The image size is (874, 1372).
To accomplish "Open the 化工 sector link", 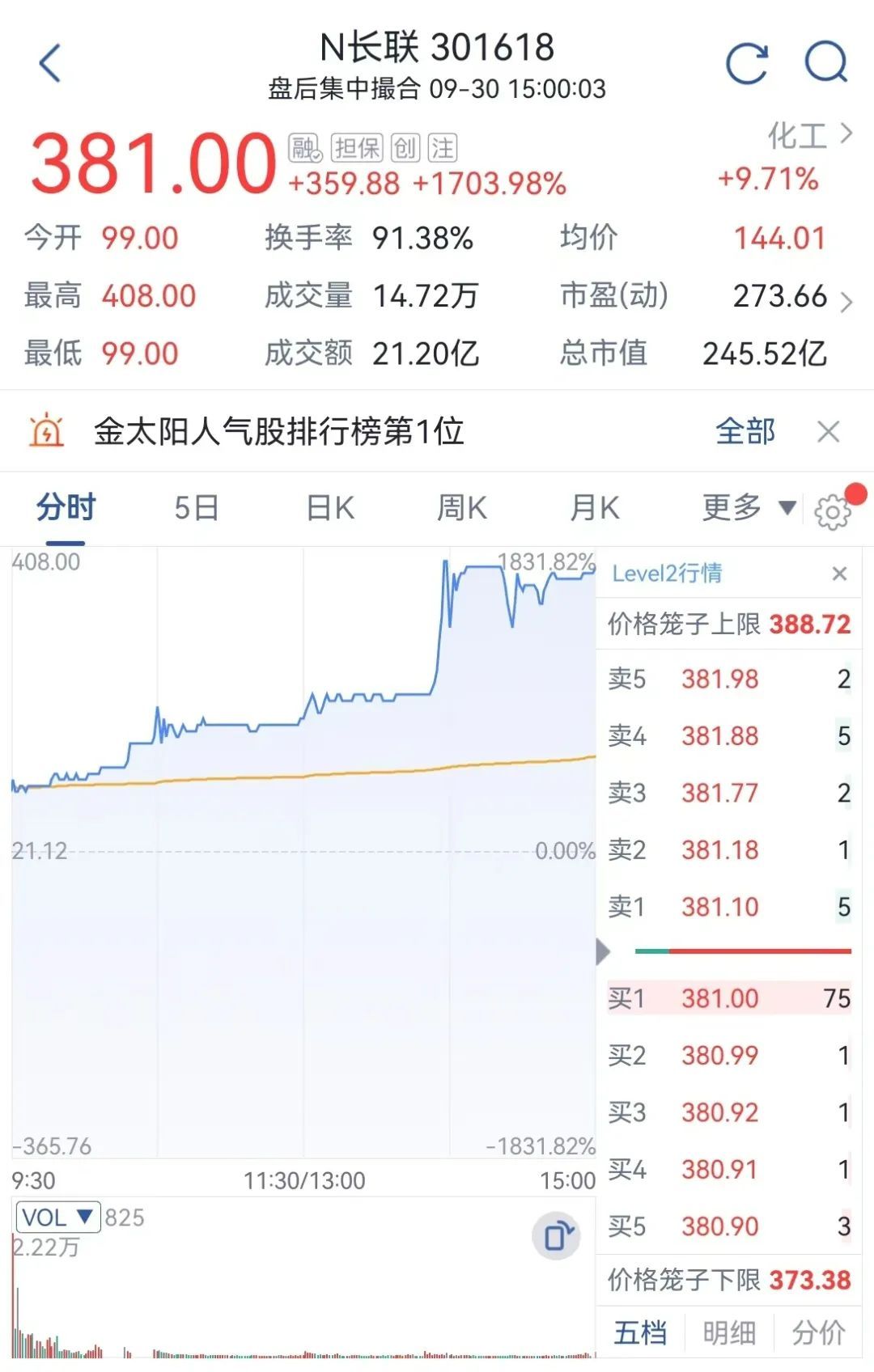I will pos(809,135).
